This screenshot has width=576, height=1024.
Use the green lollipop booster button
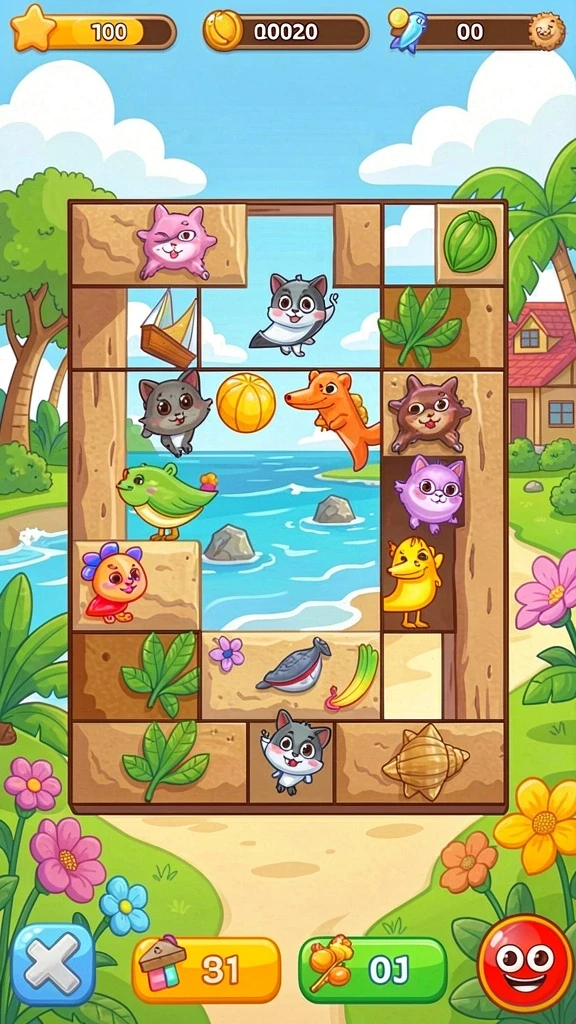372,969
